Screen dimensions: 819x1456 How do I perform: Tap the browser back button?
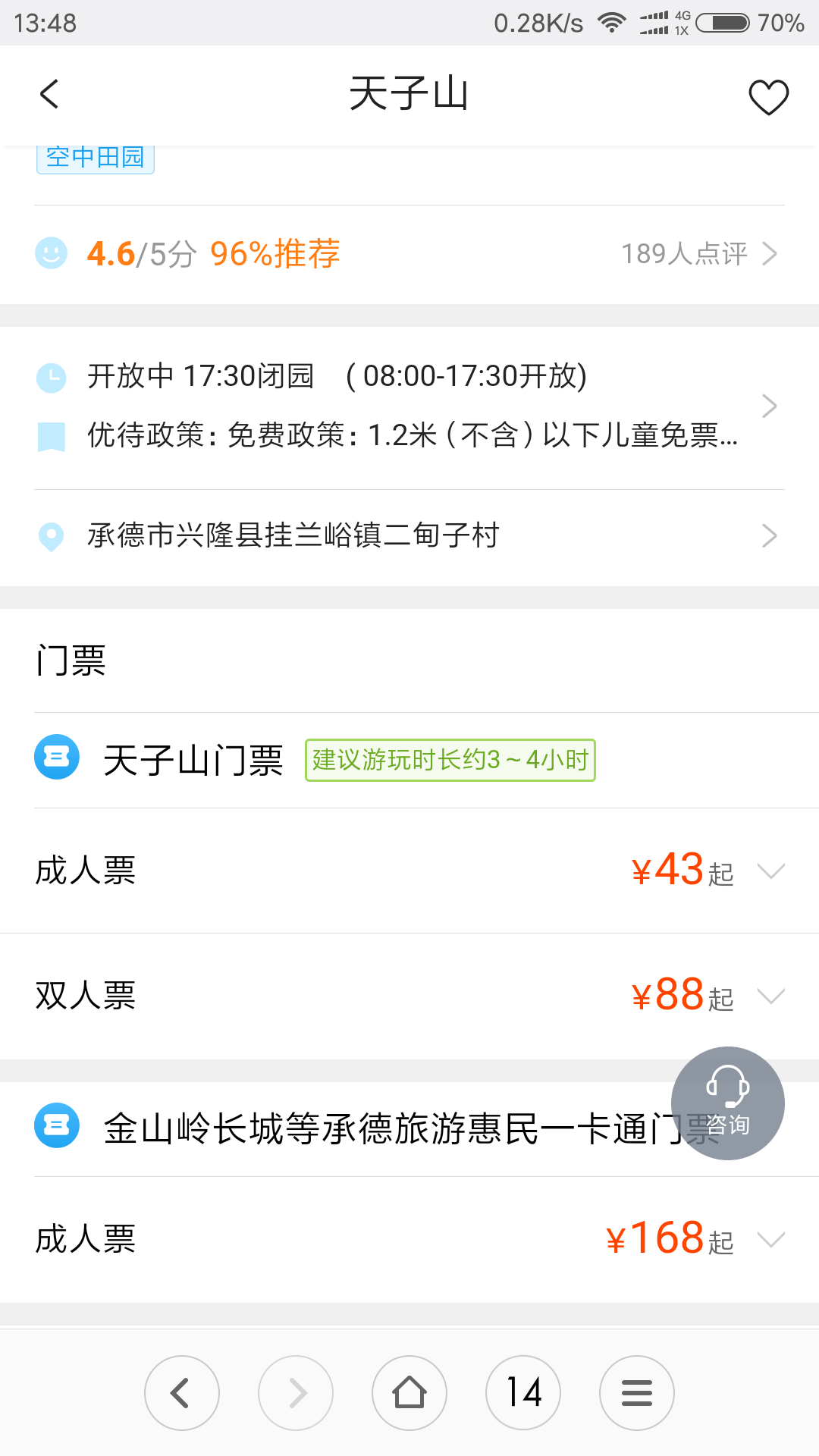coord(182,1393)
